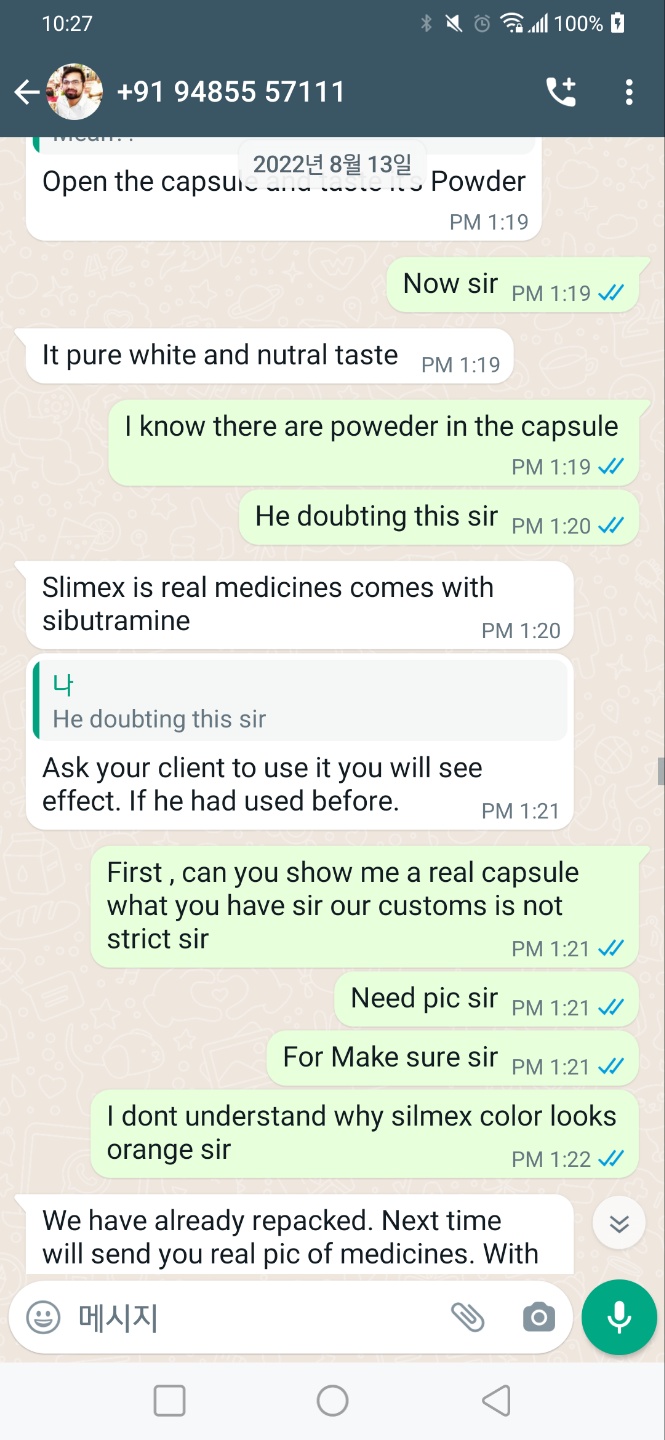Jump to the latest messages
665x1440 pixels.
[619, 1224]
